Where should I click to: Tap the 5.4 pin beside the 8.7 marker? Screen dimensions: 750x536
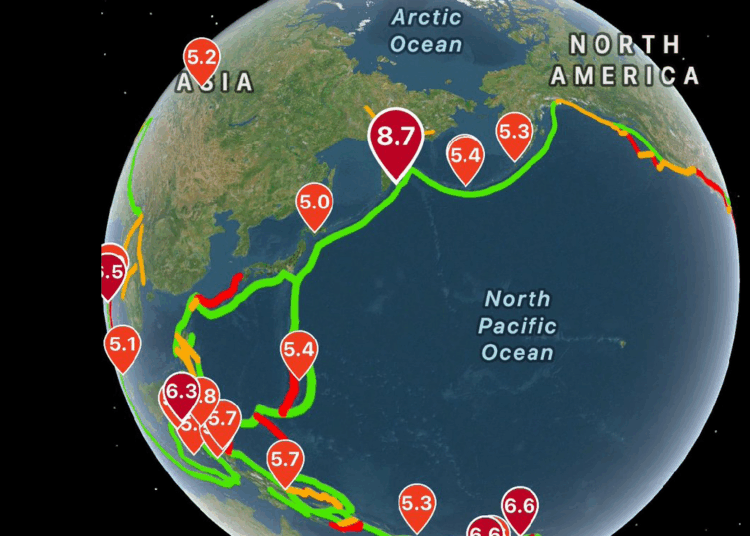465,155
